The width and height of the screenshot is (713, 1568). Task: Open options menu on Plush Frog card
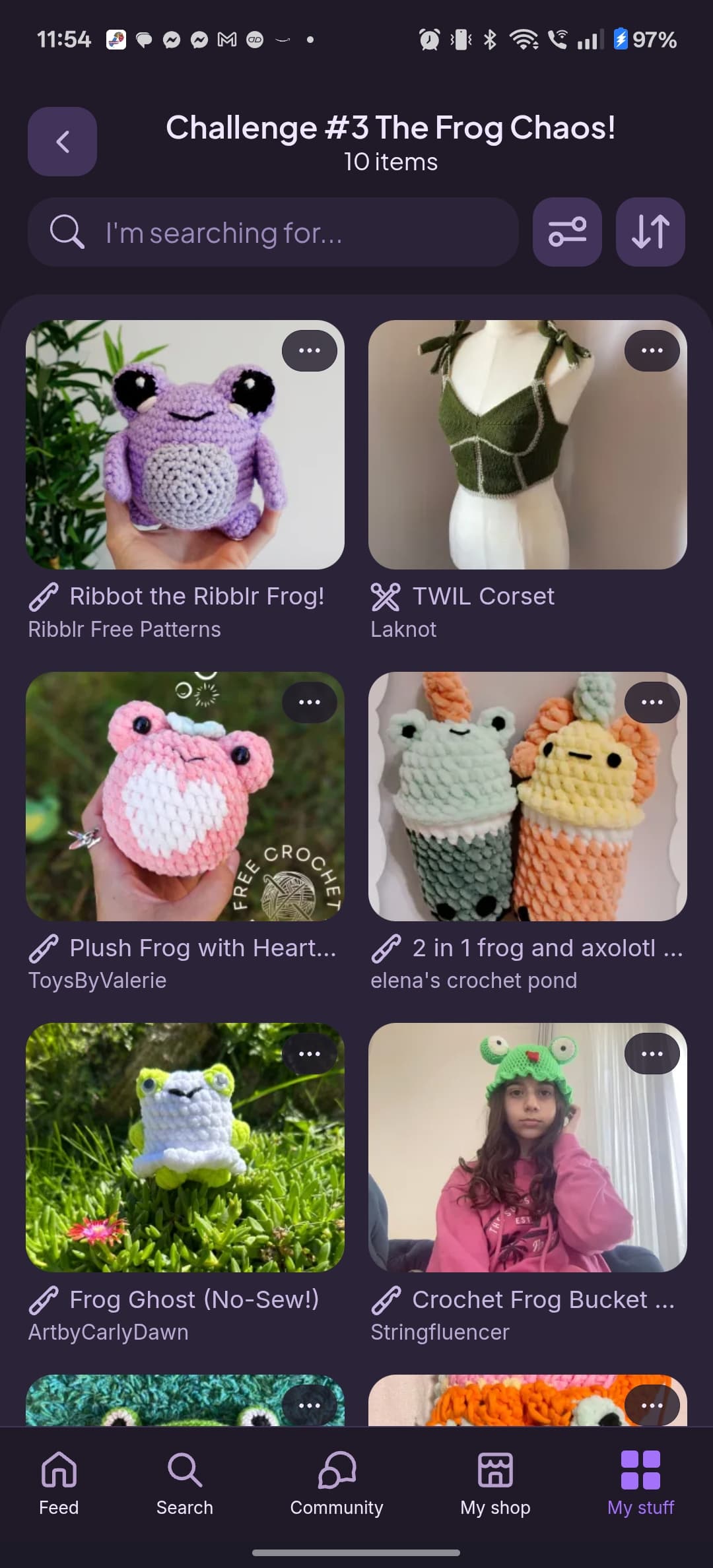pyautogui.click(x=309, y=702)
